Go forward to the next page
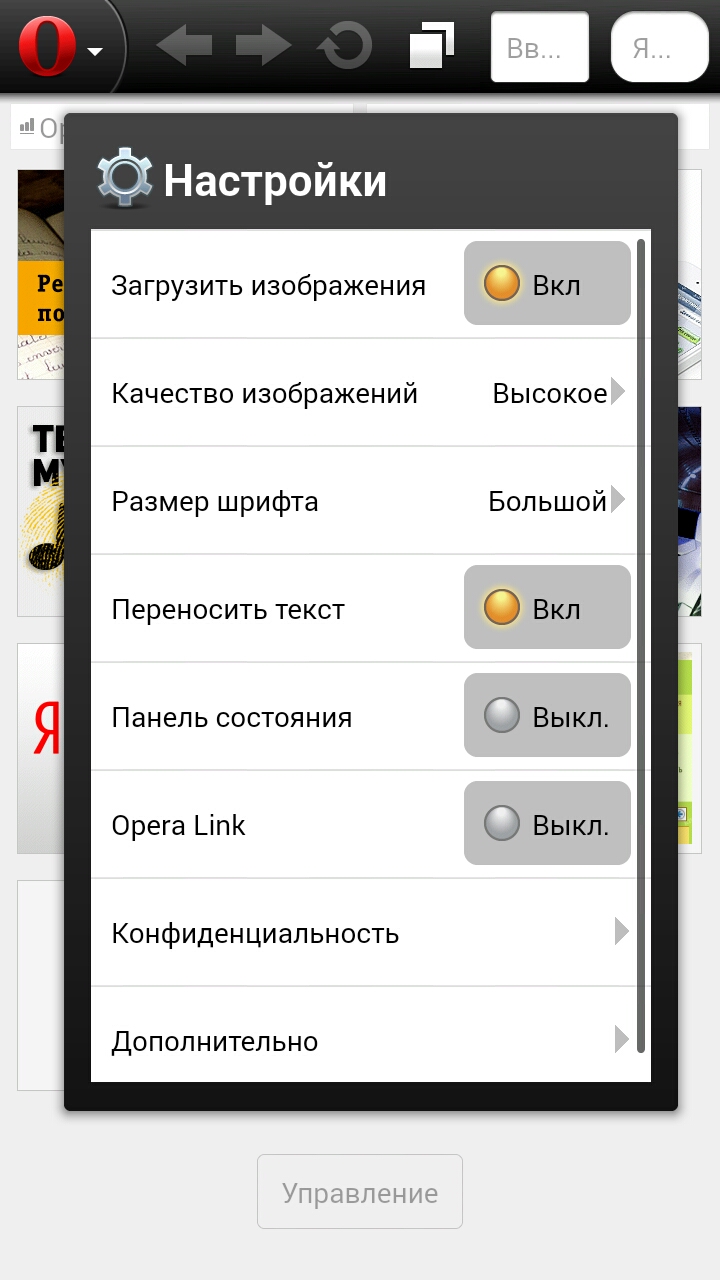The height and width of the screenshot is (1280, 720). tap(263, 46)
